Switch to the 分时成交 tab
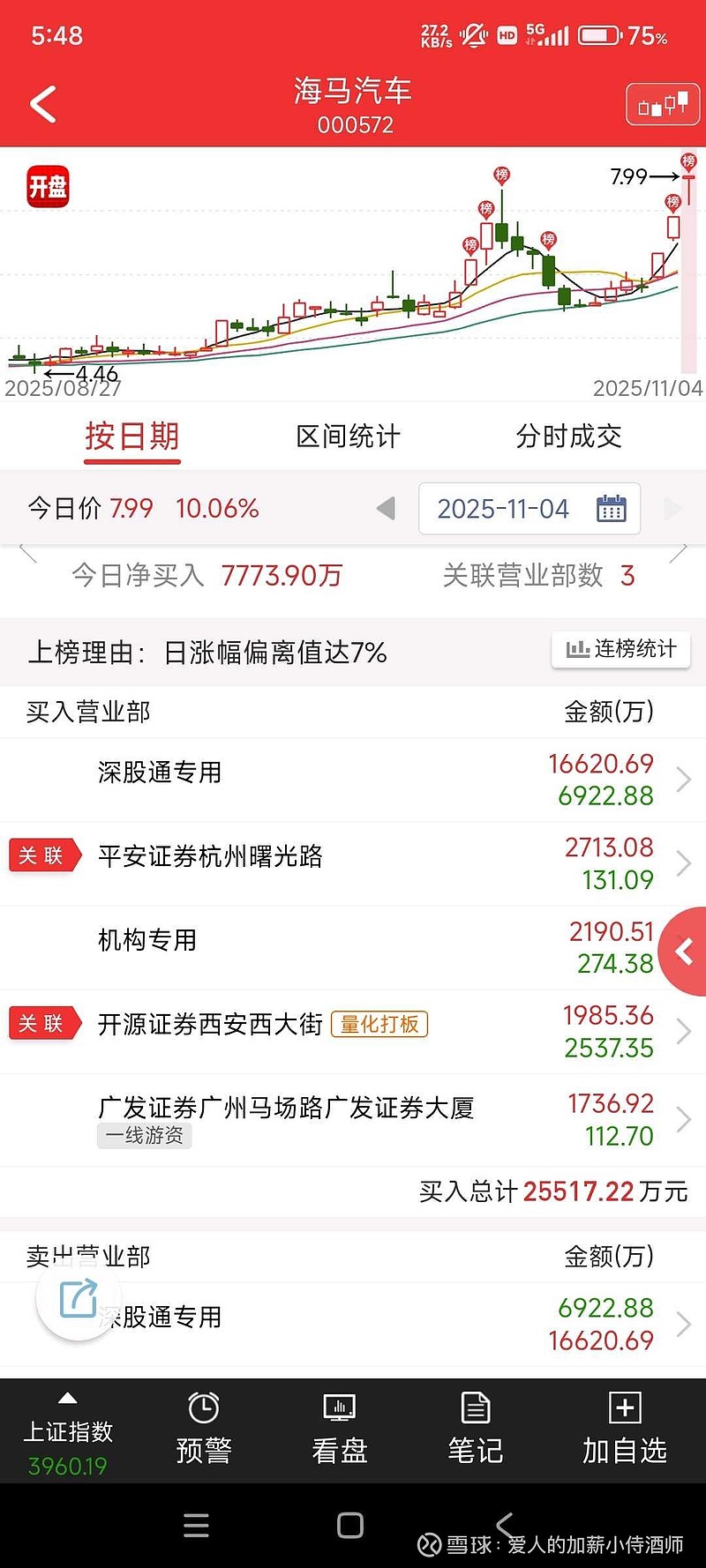The height and width of the screenshot is (1568, 706). click(x=568, y=436)
